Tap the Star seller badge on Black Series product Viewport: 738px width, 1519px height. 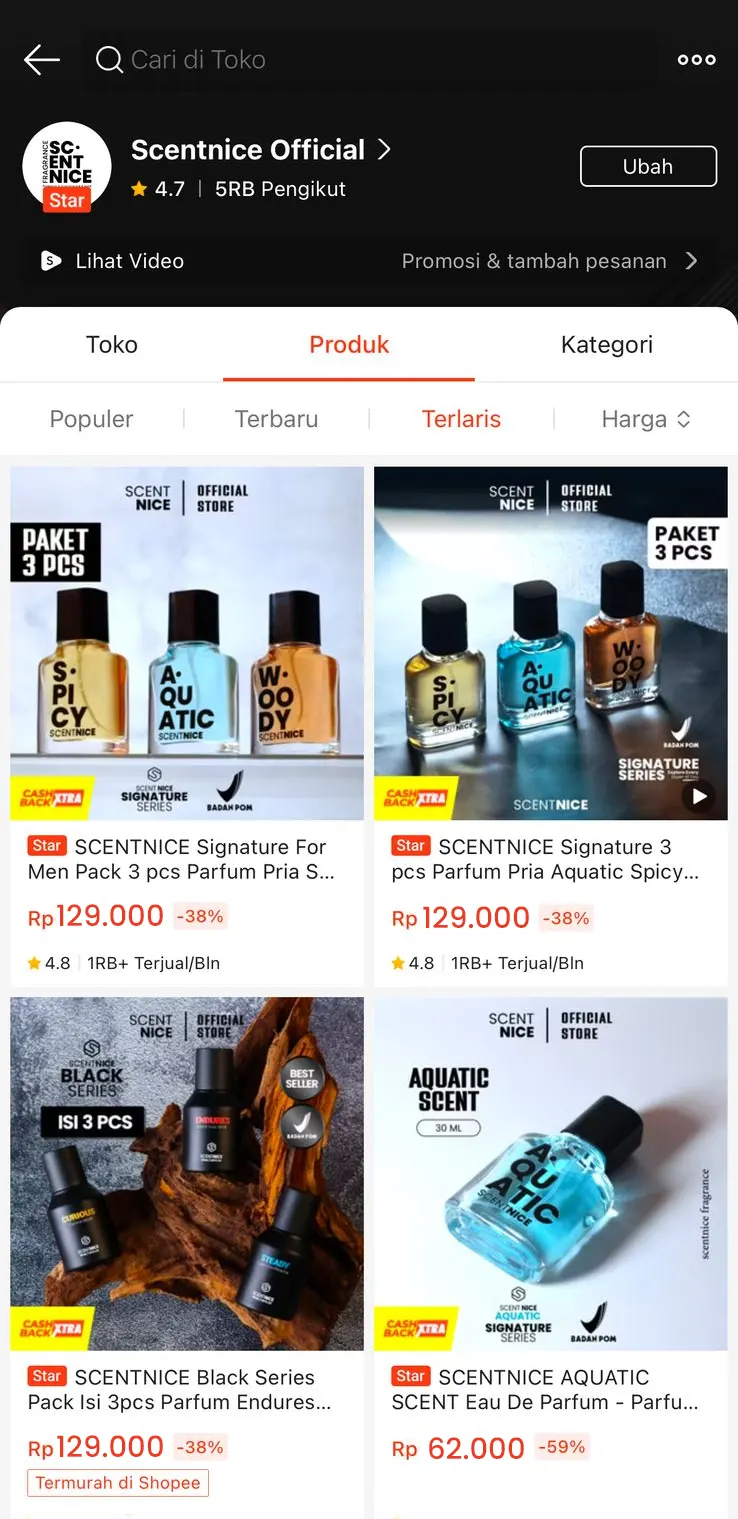46,1376
